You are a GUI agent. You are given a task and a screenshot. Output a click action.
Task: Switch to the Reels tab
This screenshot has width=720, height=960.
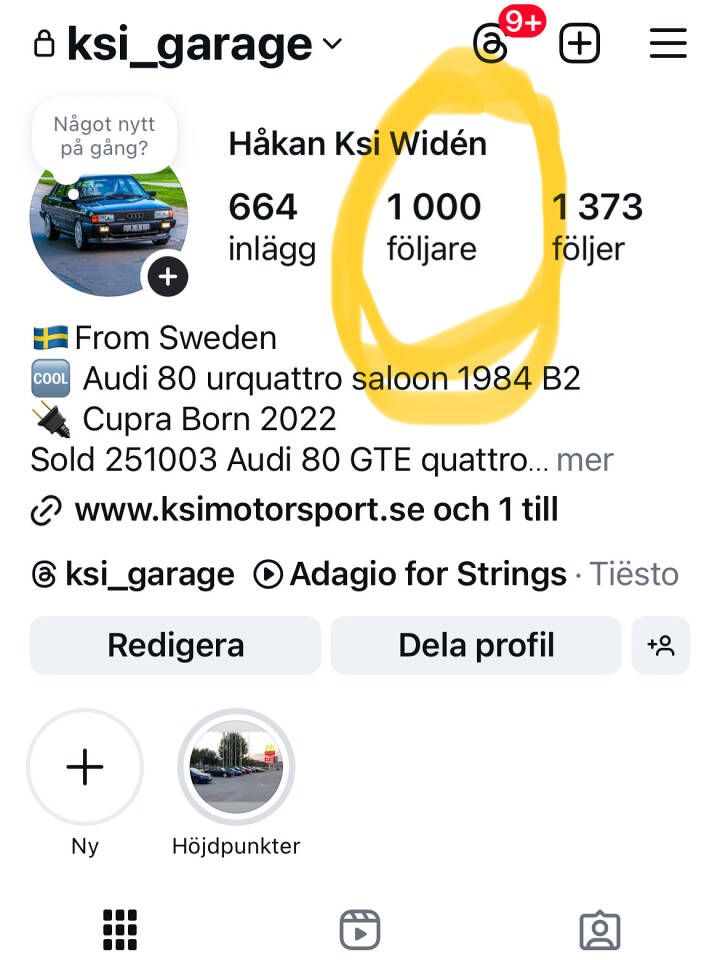(x=360, y=930)
